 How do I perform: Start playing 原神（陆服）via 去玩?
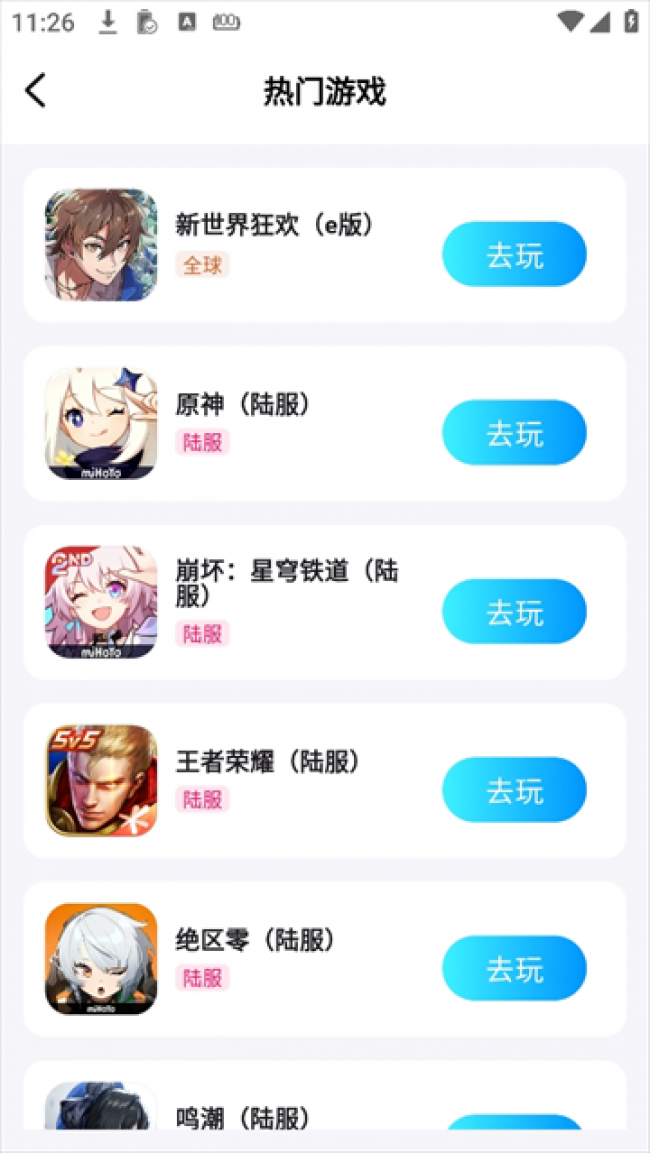(514, 433)
